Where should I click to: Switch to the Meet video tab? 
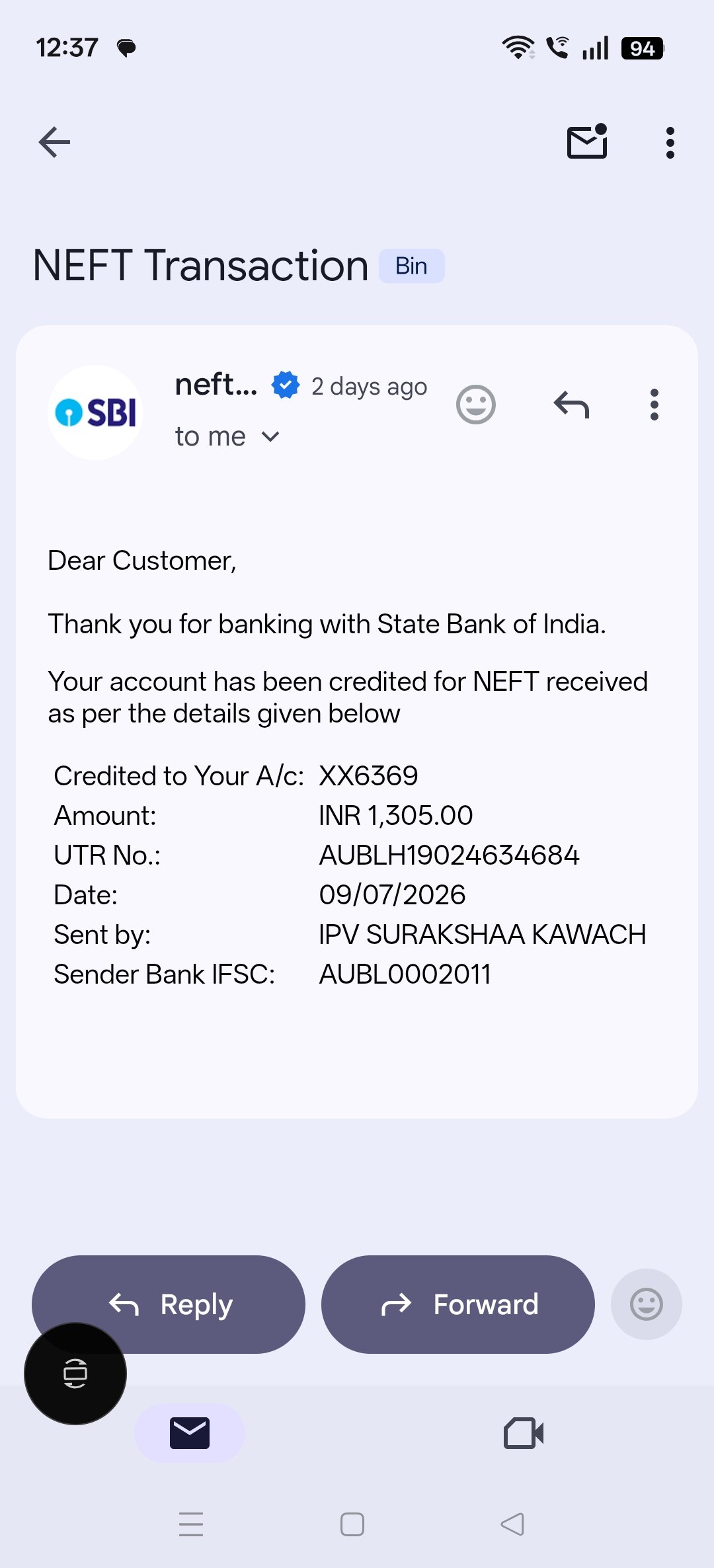pyautogui.click(x=524, y=1433)
